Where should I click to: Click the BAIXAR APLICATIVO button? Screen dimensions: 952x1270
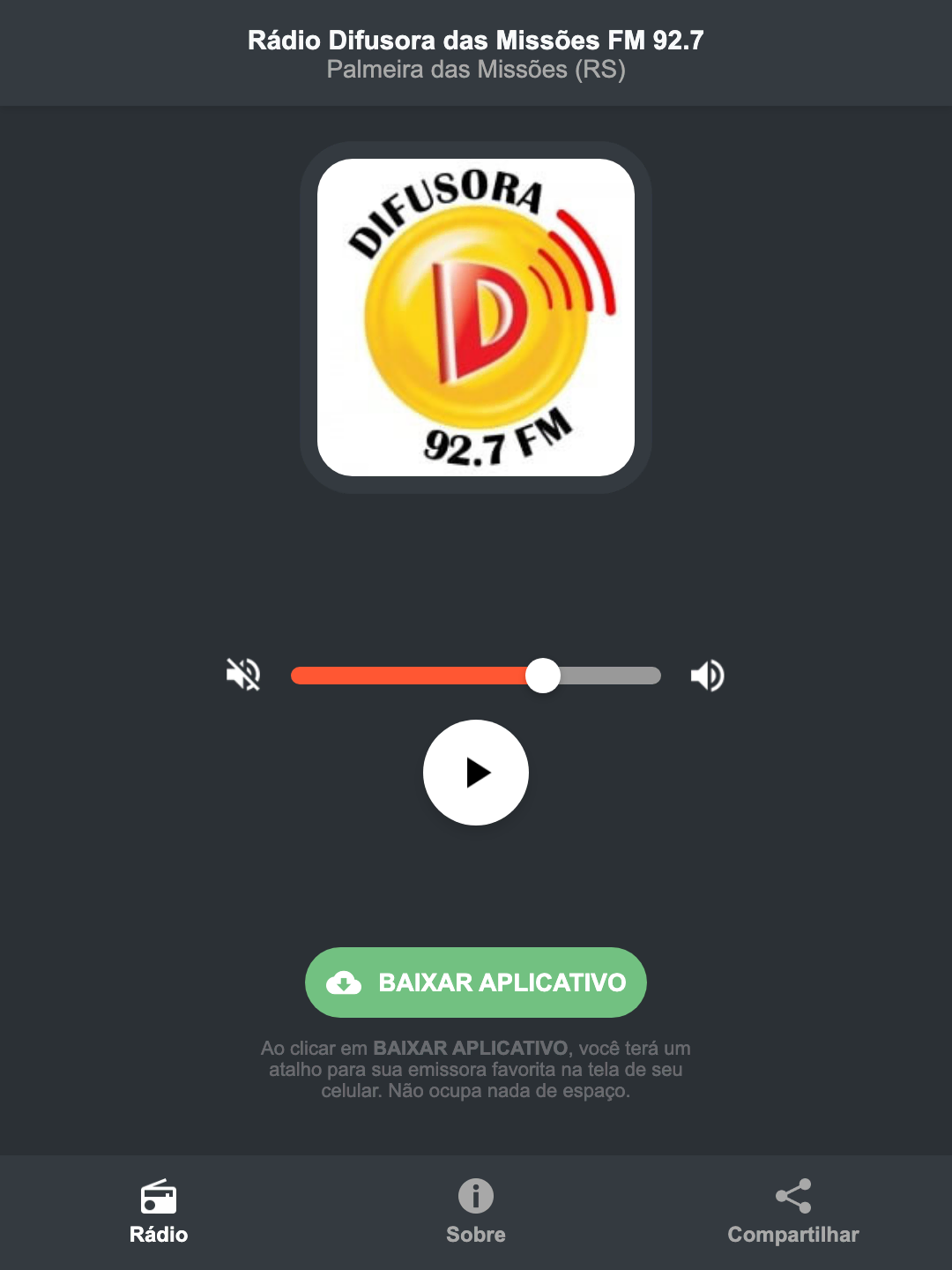[x=475, y=982]
